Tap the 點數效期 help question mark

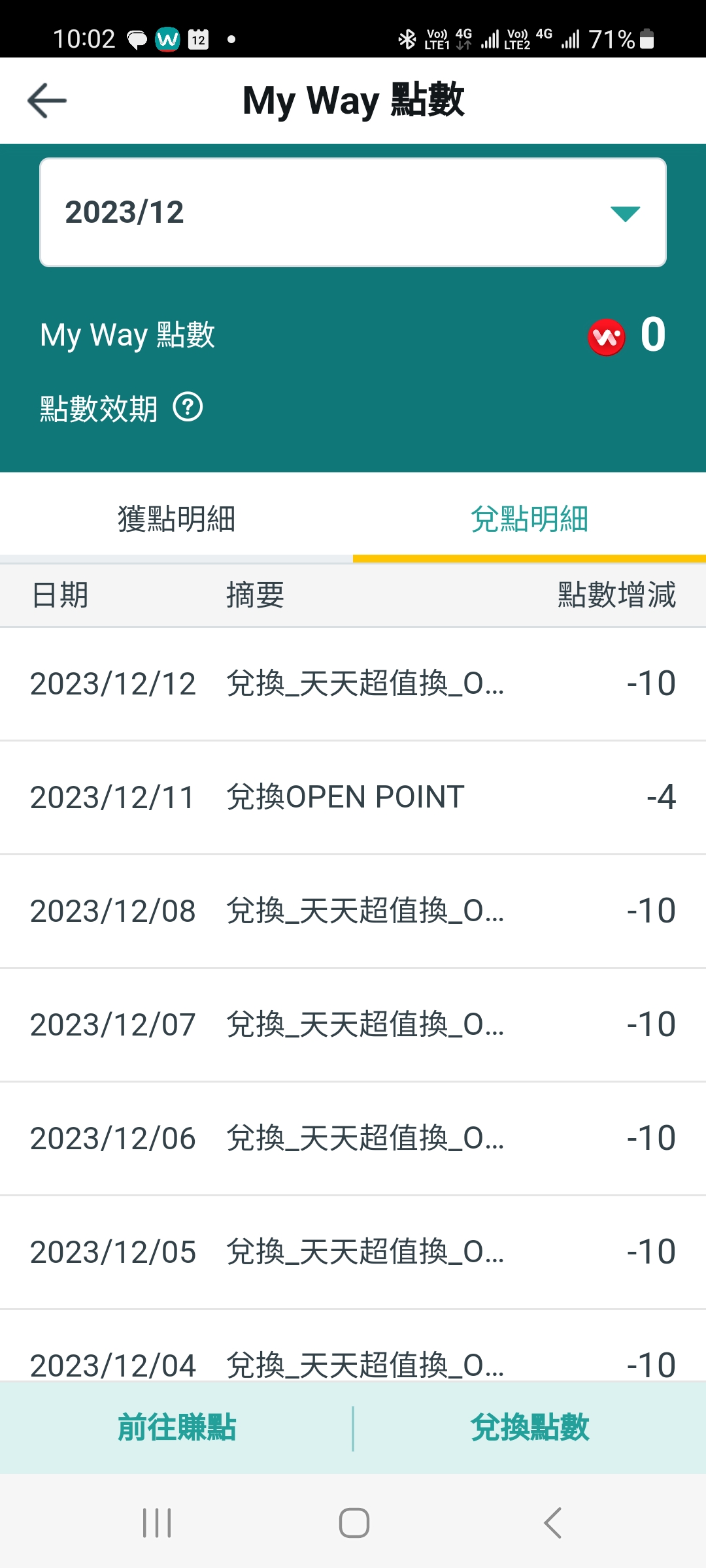pyautogui.click(x=188, y=408)
